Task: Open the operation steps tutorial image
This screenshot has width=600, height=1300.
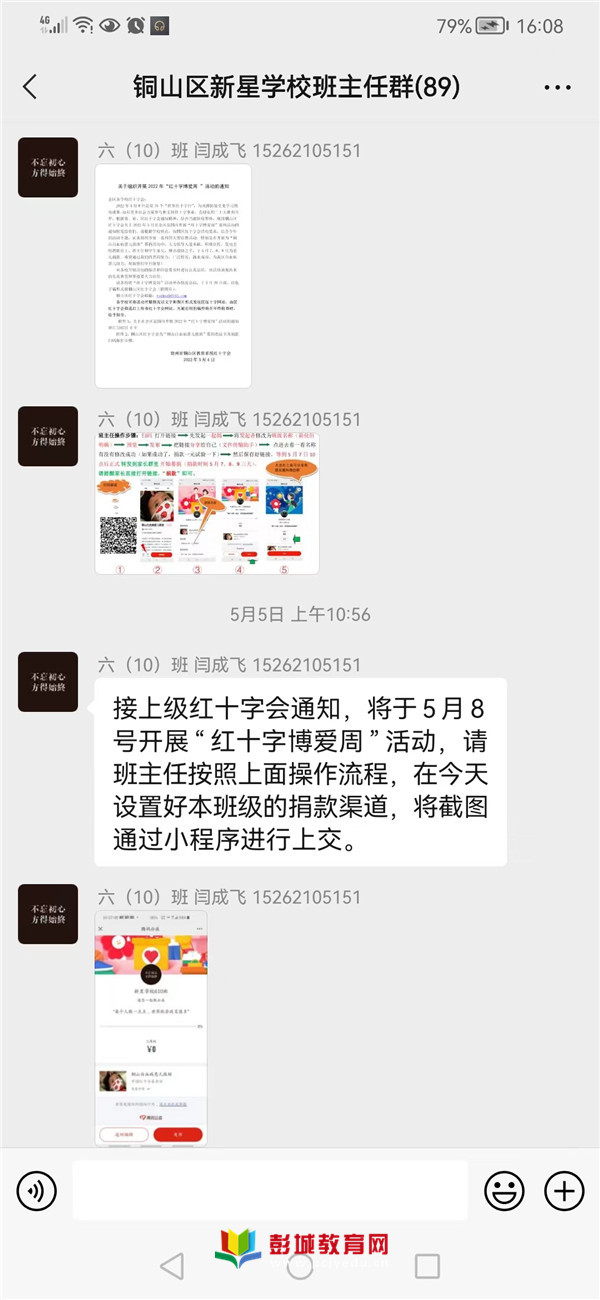Action: tap(207, 503)
